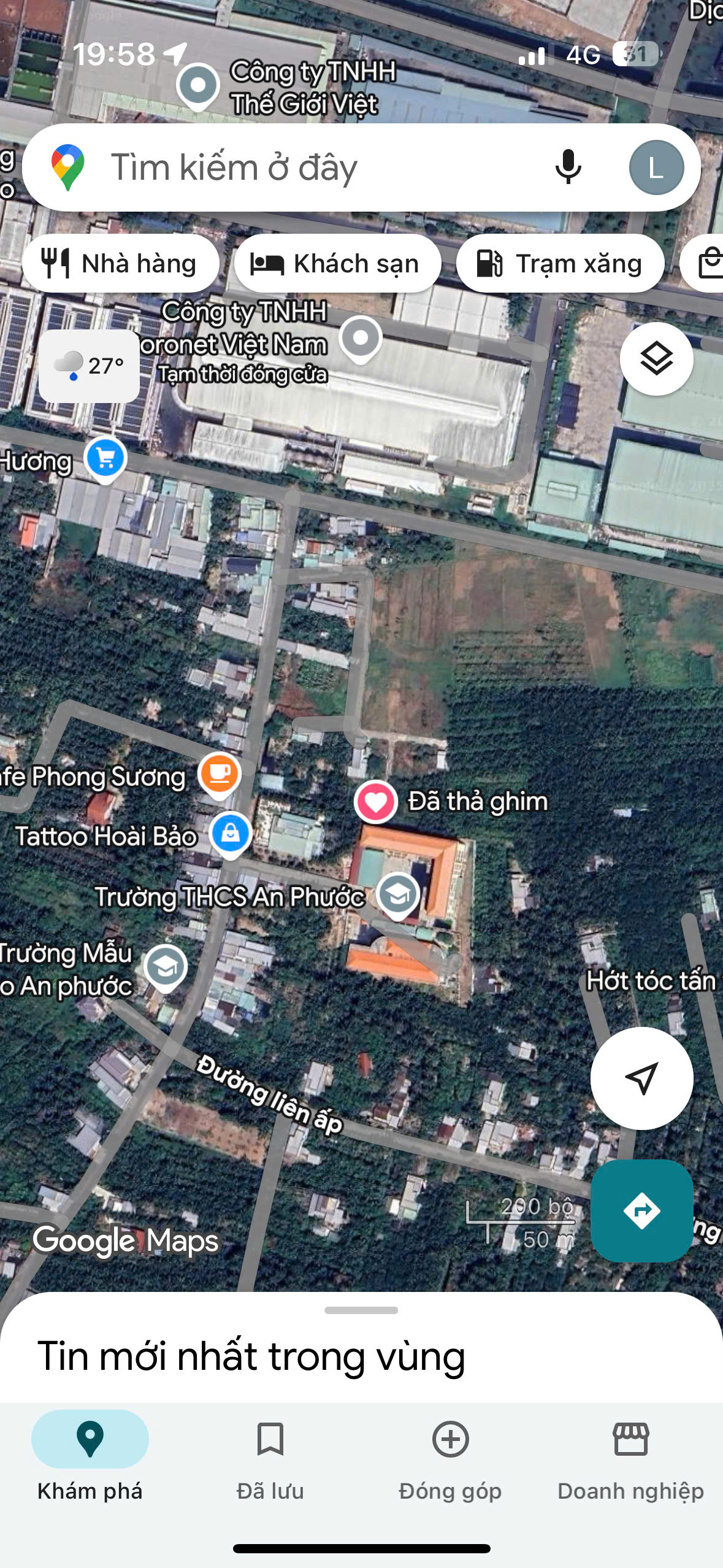Viewport: 723px width, 1568px height.
Task: Center map on my location
Action: pyautogui.click(x=641, y=1078)
